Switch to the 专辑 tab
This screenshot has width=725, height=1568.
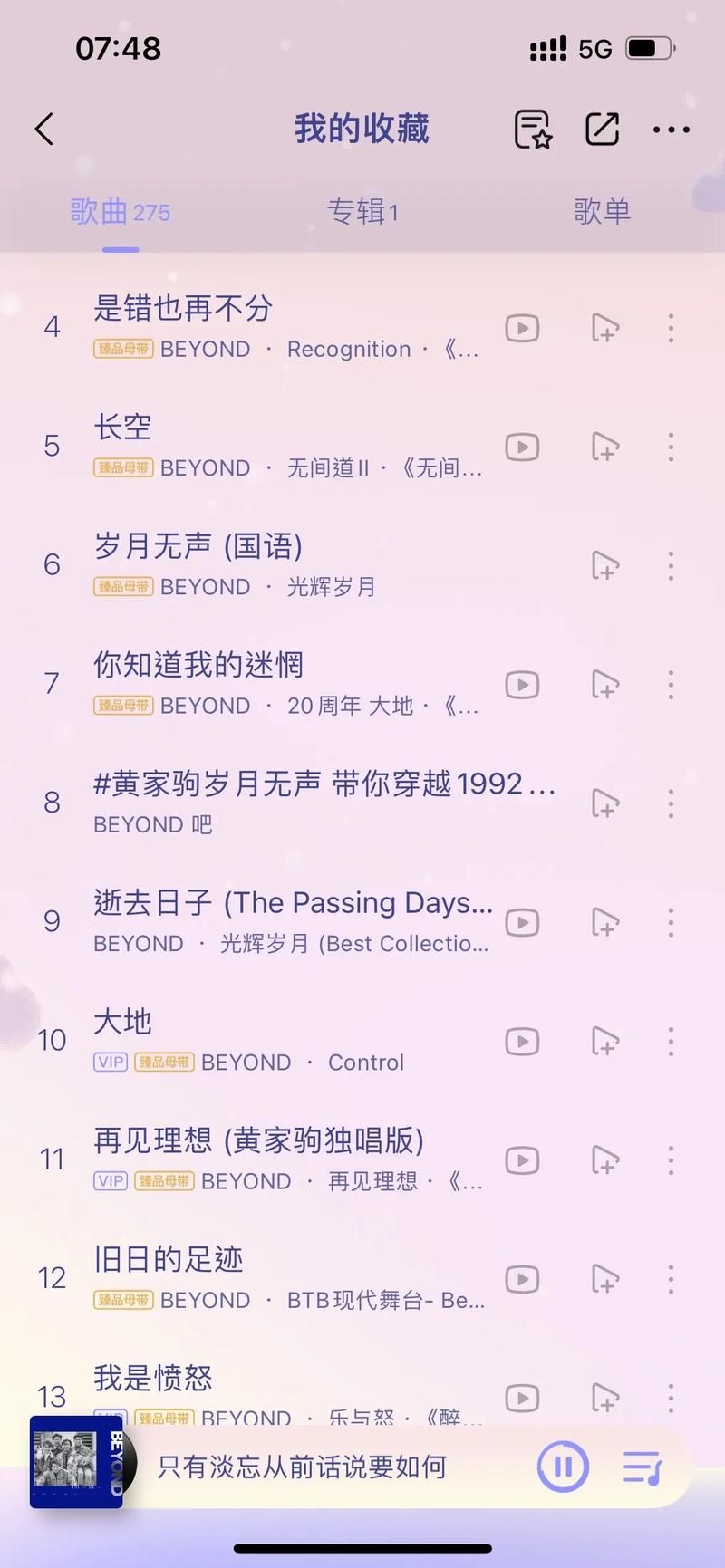(x=362, y=212)
